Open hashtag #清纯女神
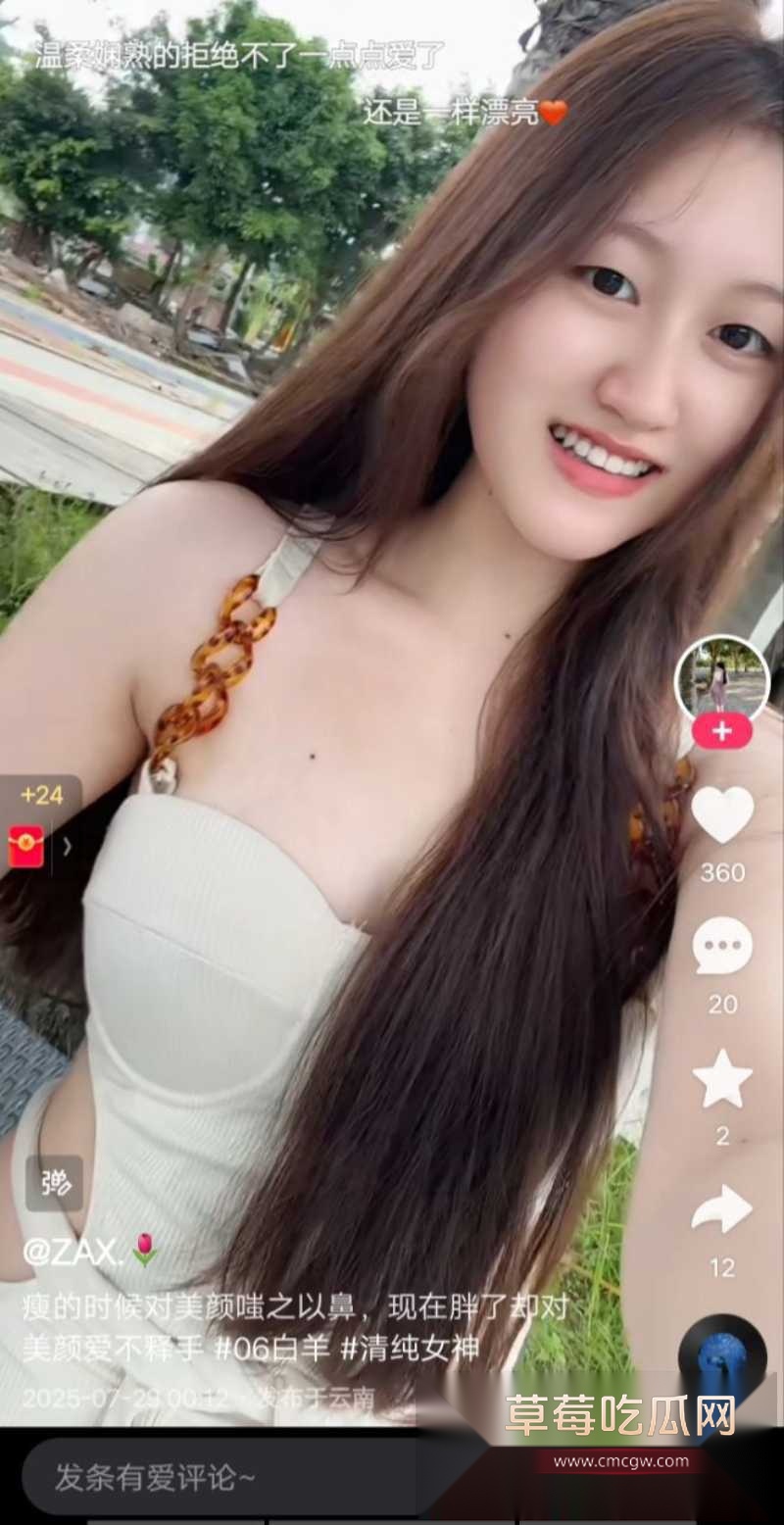Viewport: 784px width, 1525px height. click(412, 1348)
